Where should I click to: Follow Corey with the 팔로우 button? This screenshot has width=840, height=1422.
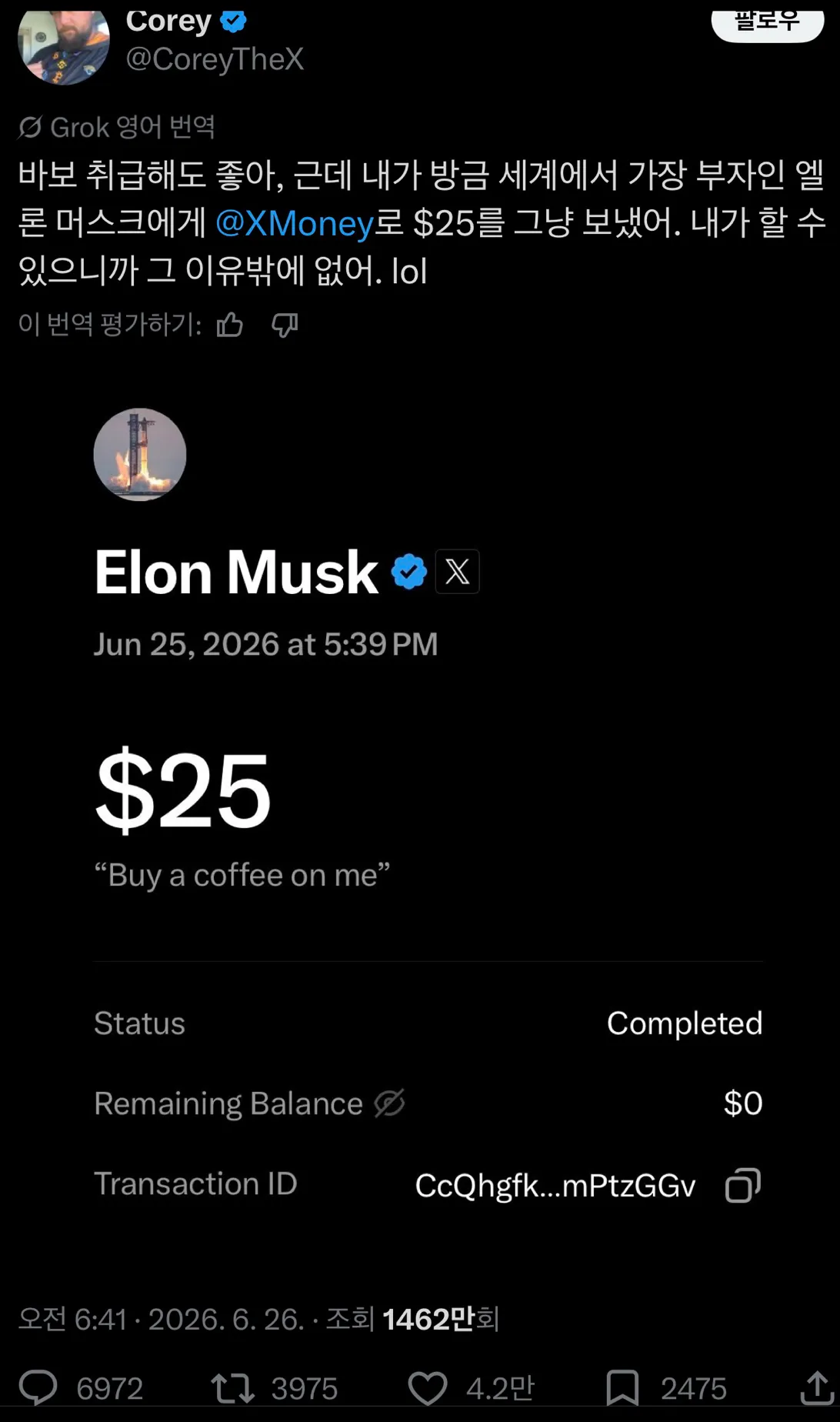(x=767, y=25)
